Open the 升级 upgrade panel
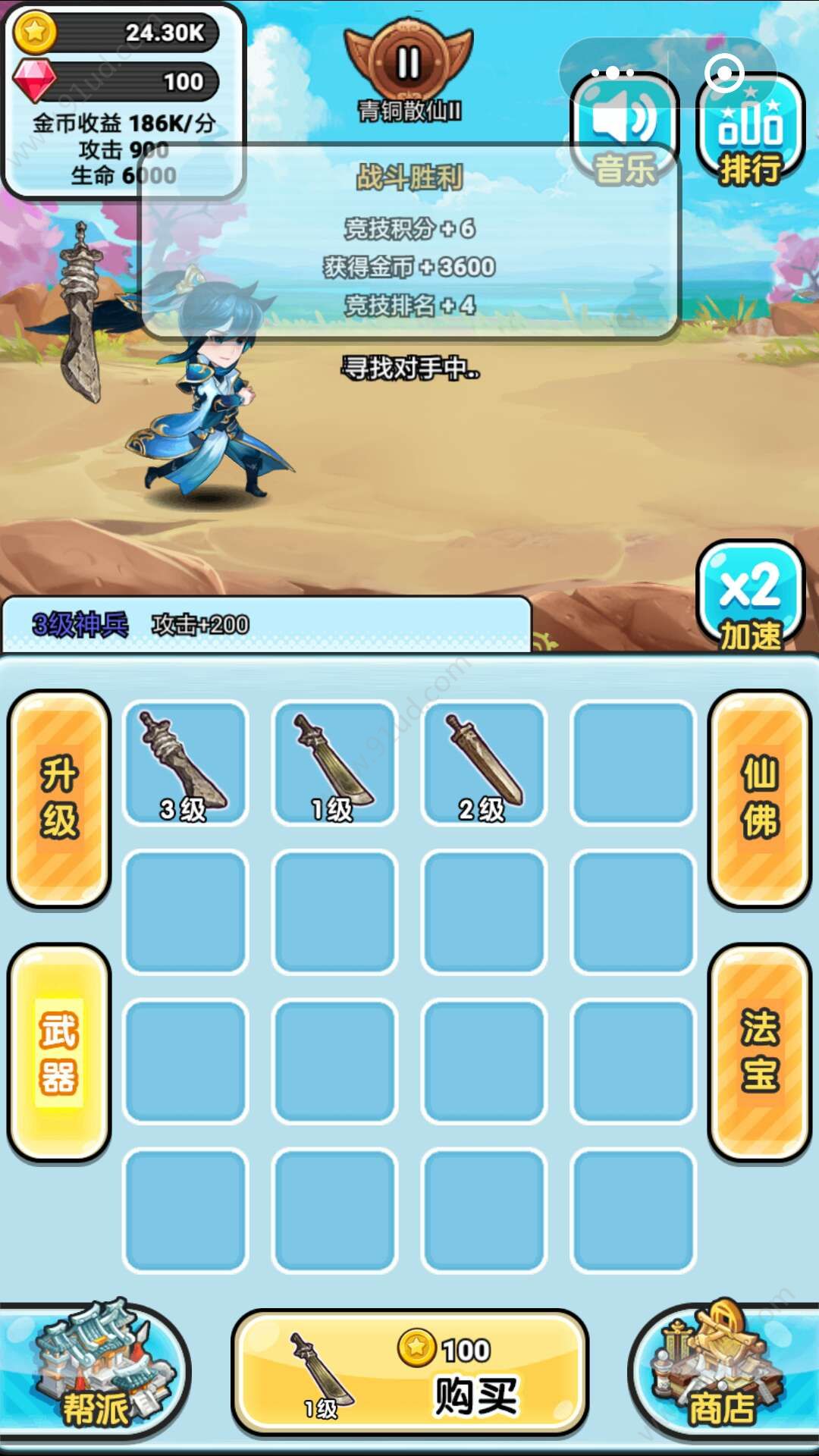The height and width of the screenshot is (1456, 819). point(59,798)
